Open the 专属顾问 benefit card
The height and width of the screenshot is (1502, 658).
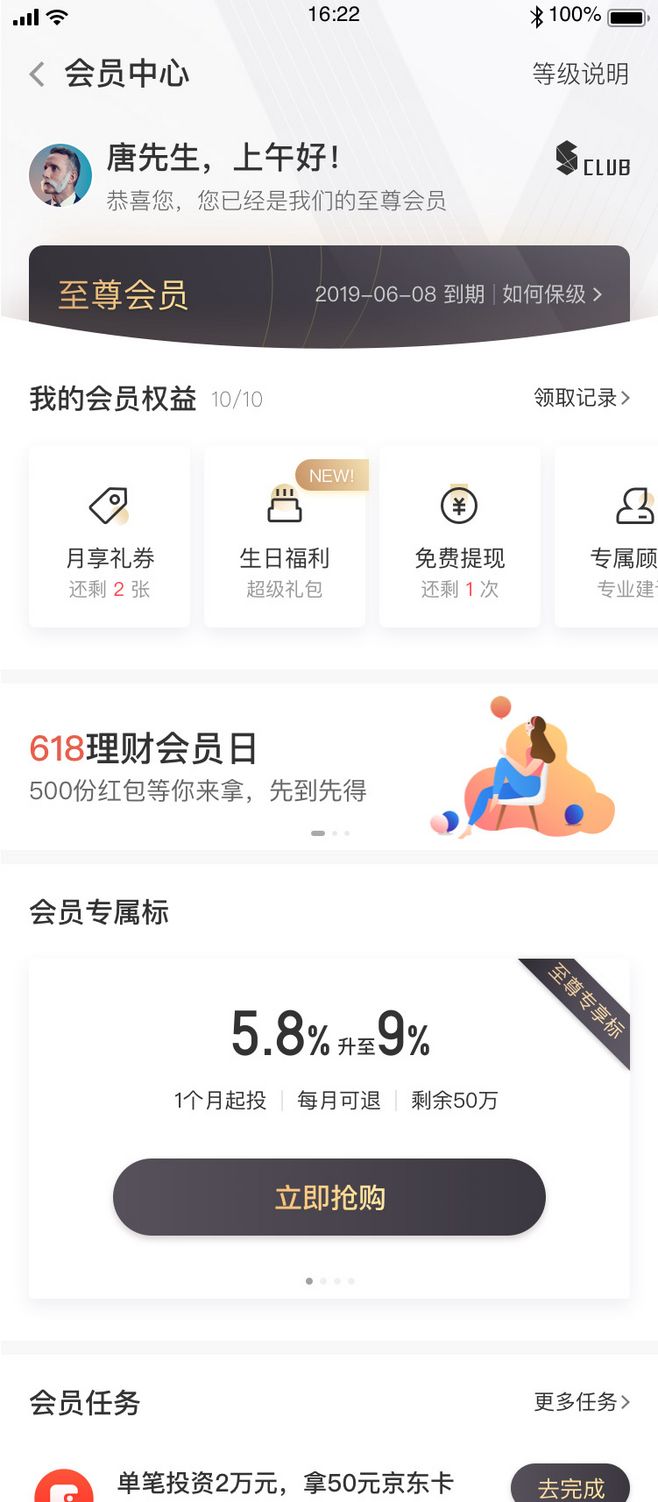tap(607, 537)
